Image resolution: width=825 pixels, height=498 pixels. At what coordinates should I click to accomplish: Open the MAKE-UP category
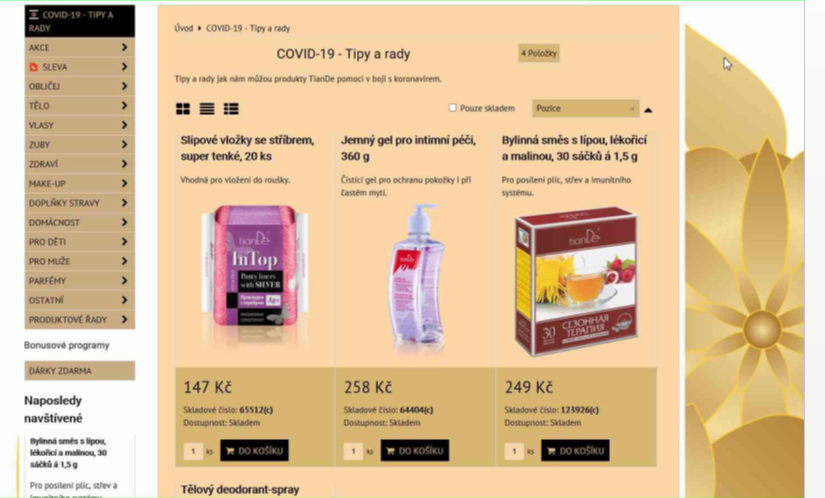[78, 184]
